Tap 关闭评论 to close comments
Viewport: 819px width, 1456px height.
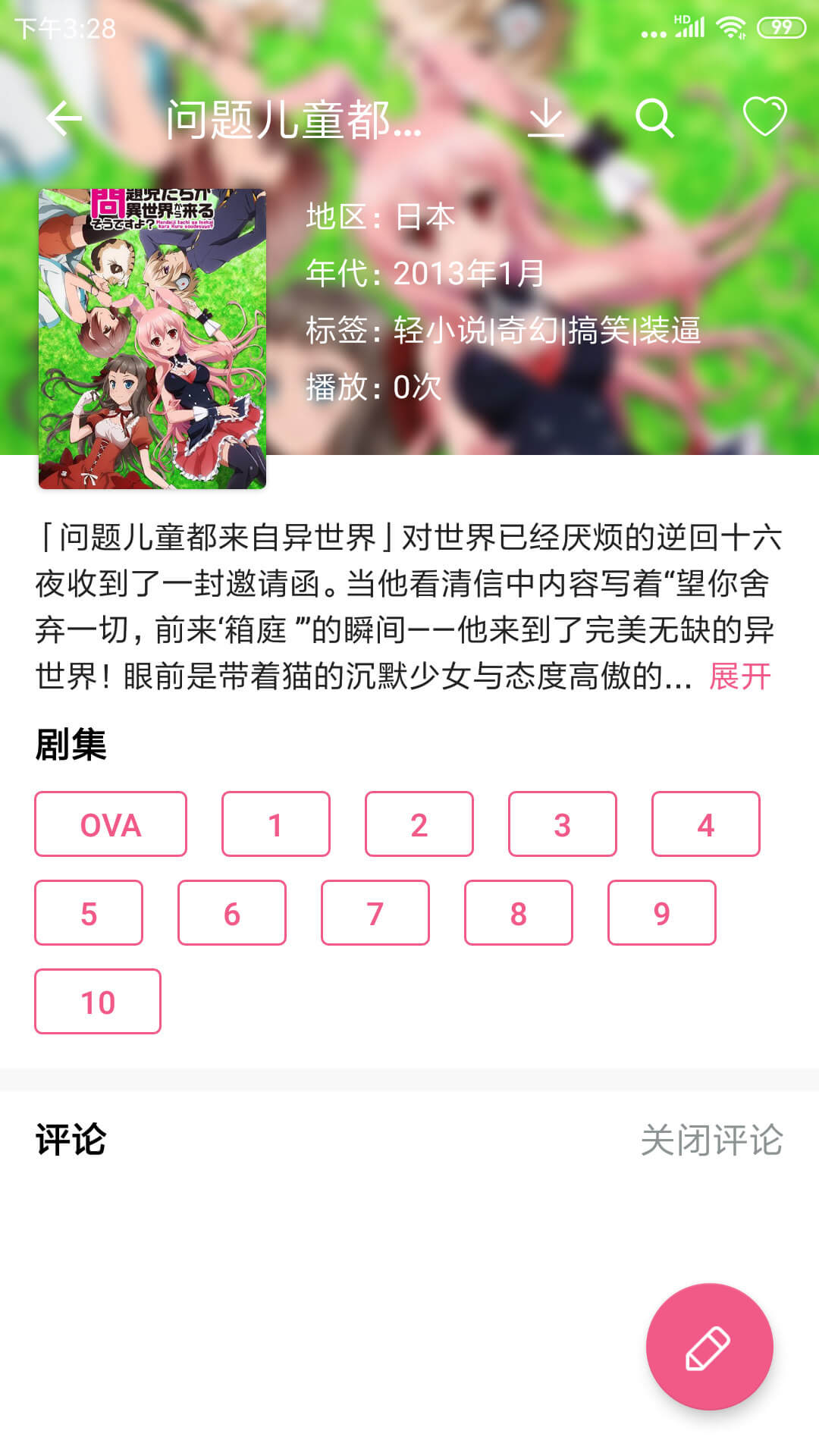[x=711, y=1140]
